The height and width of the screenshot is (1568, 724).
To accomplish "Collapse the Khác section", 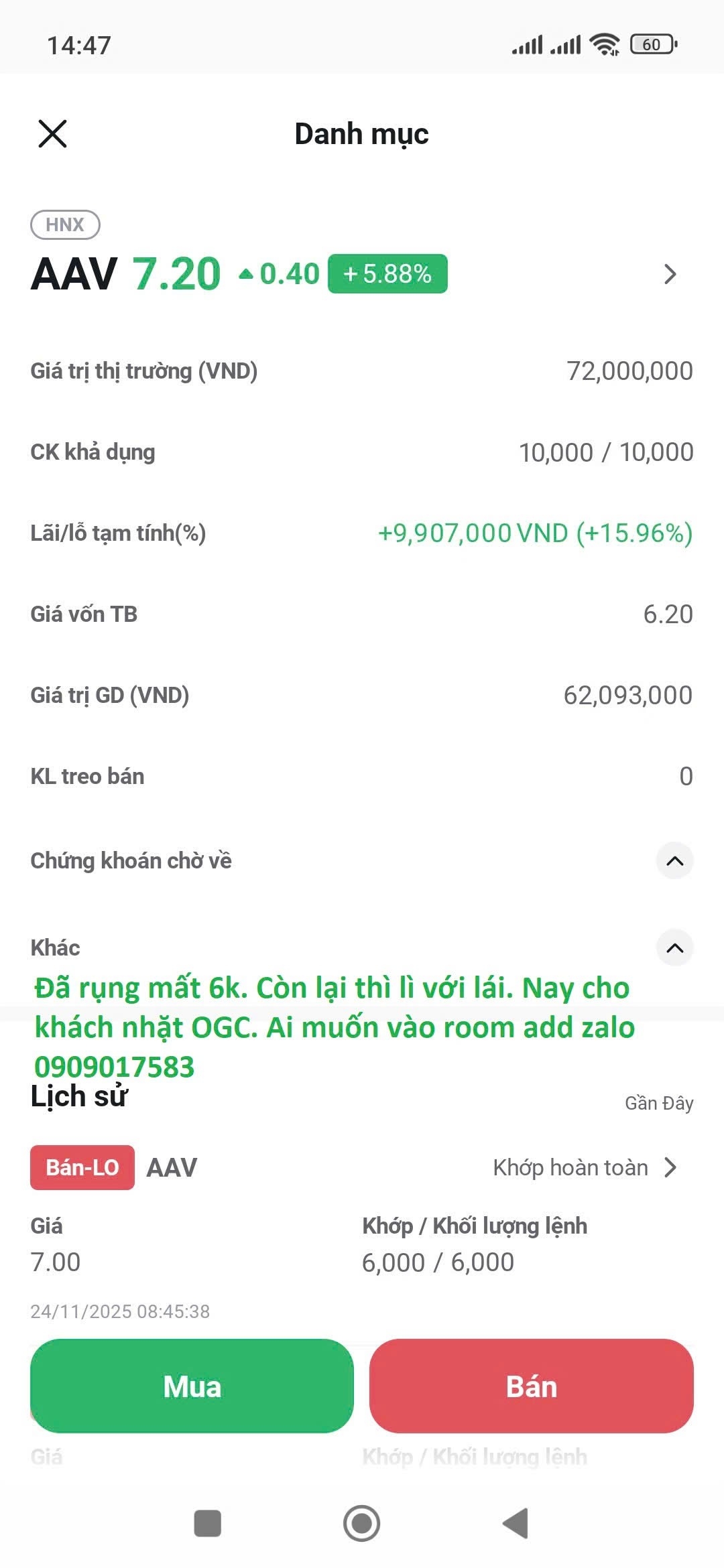I will [x=674, y=948].
